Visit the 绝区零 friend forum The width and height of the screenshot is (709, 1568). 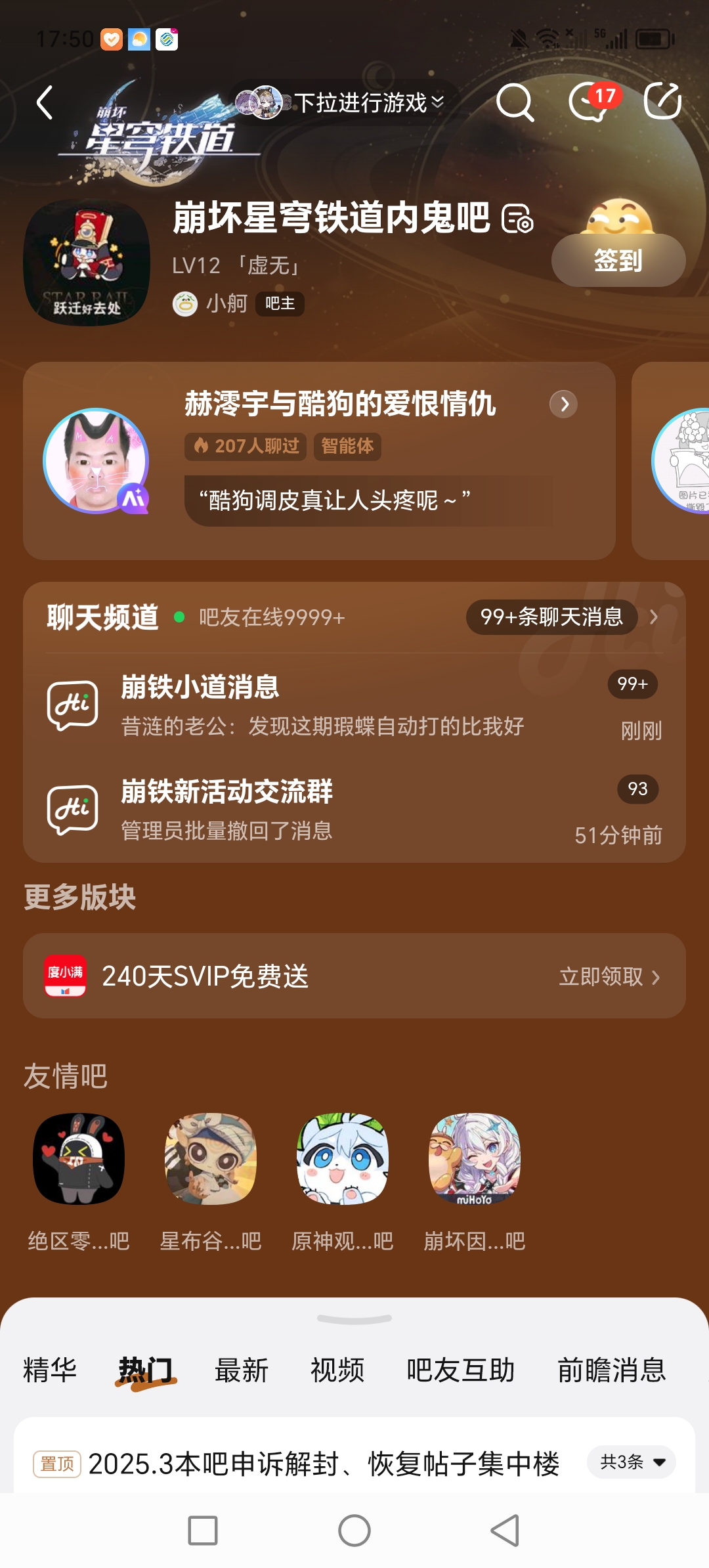[x=79, y=1181]
